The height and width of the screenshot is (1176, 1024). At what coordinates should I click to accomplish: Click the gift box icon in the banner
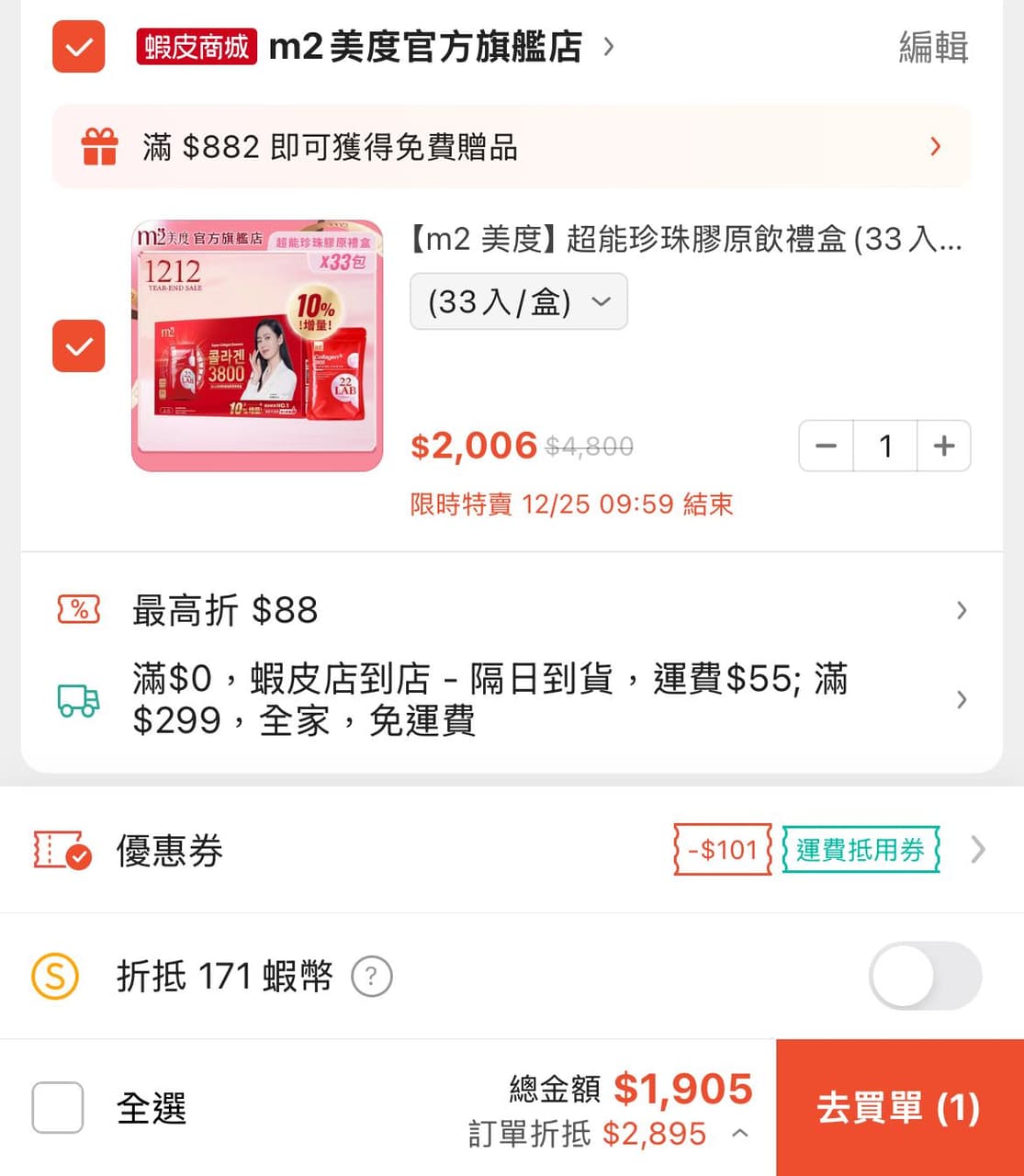[101, 146]
